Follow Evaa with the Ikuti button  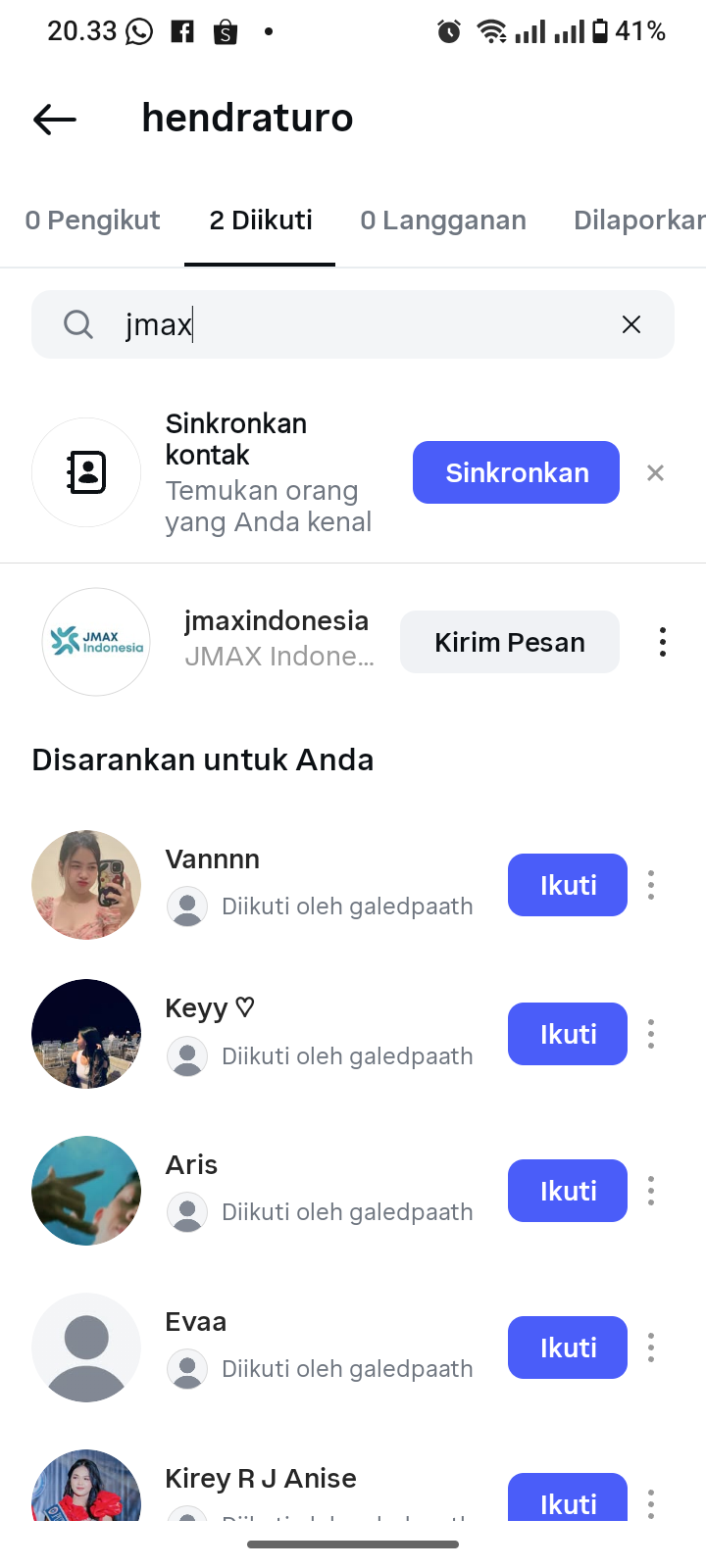coord(568,1347)
